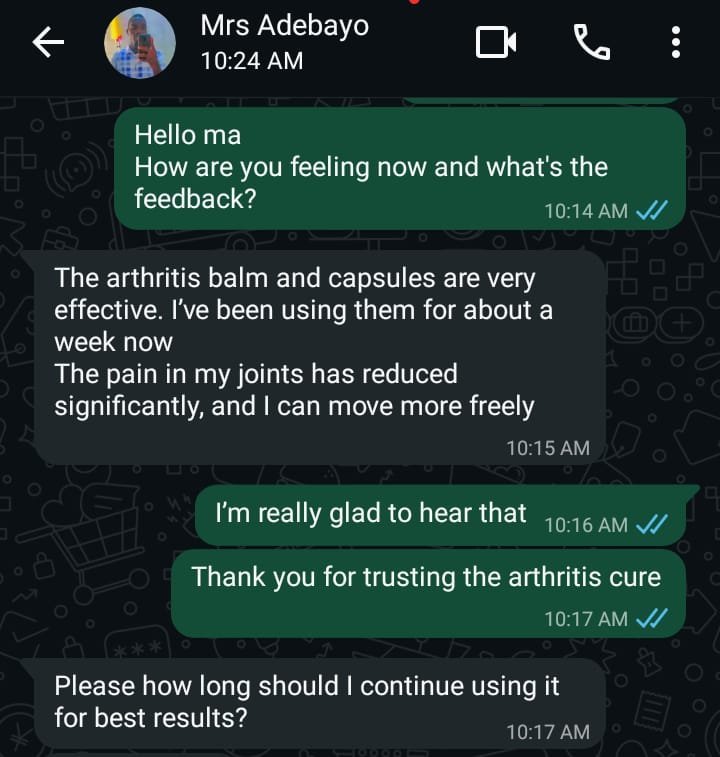
Task: Open Mrs Adebayo's profile picture
Action: 141,43
